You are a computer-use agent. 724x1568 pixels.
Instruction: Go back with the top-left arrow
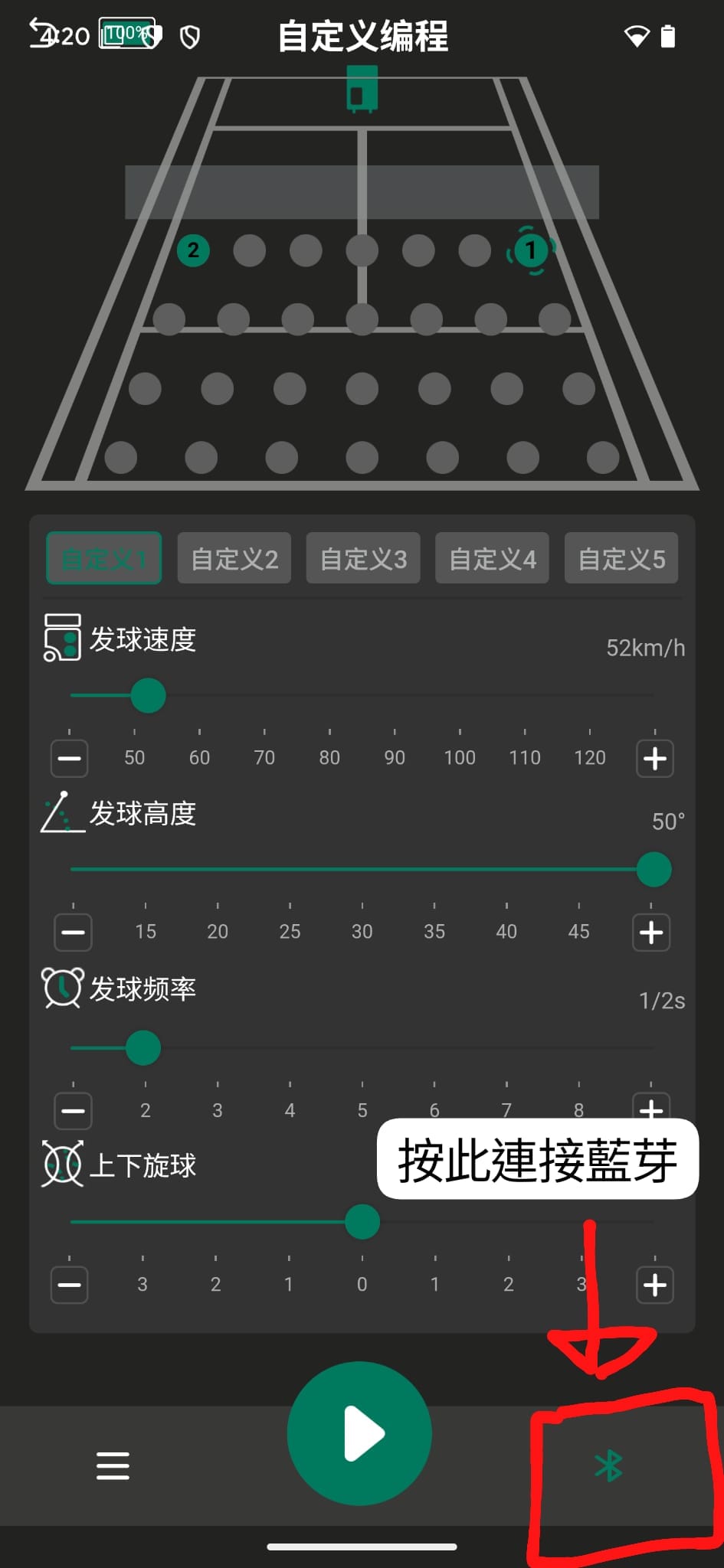pyautogui.click(x=42, y=33)
